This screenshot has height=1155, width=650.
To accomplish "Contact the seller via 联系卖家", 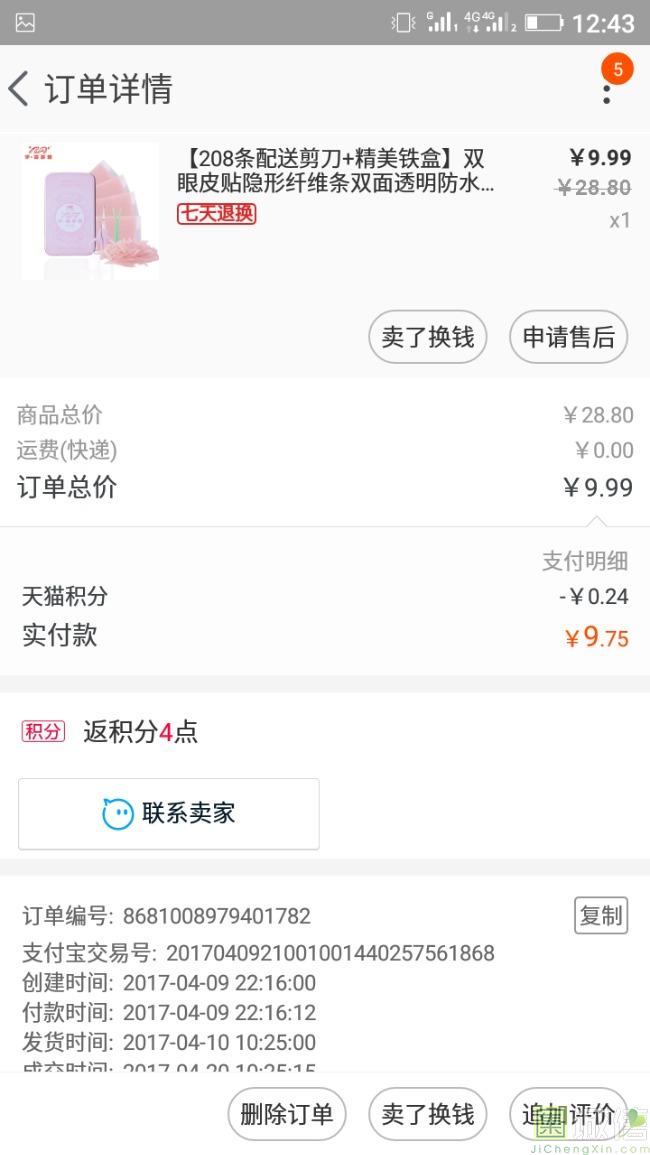I will (169, 813).
